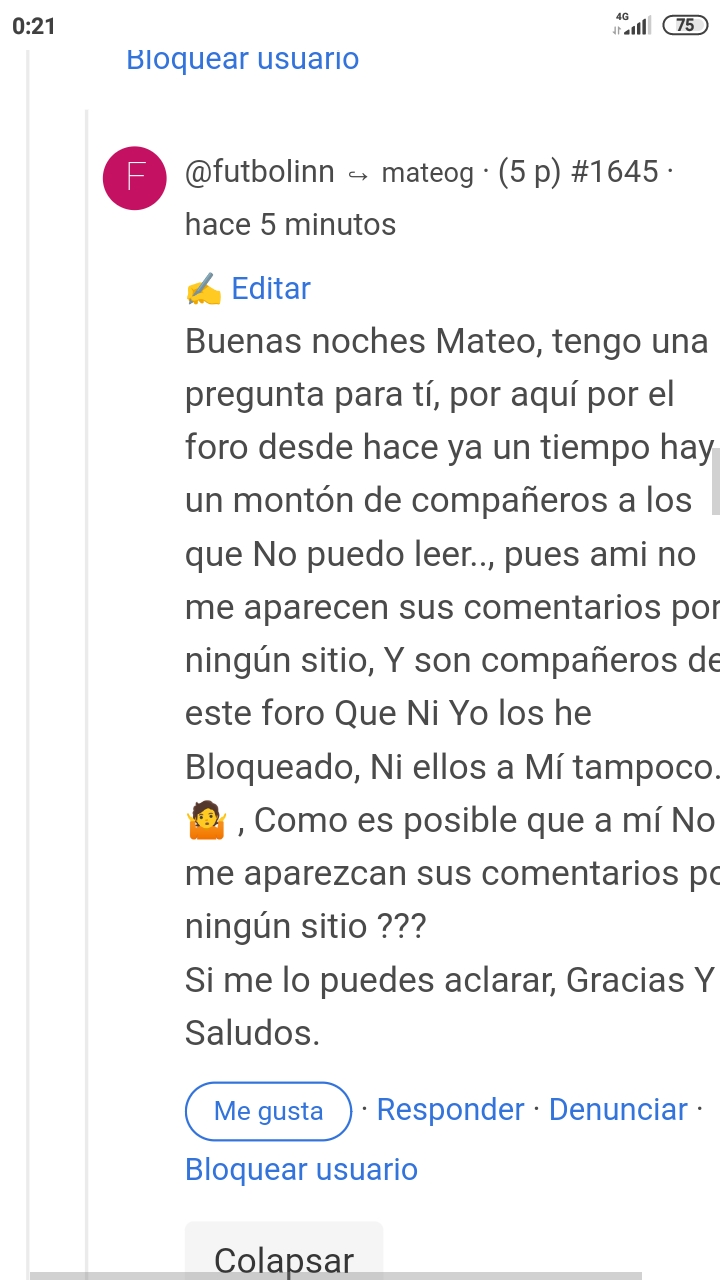Tap Bloquear usuario at the top
The image size is (720, 1280).
click(242, 58)
